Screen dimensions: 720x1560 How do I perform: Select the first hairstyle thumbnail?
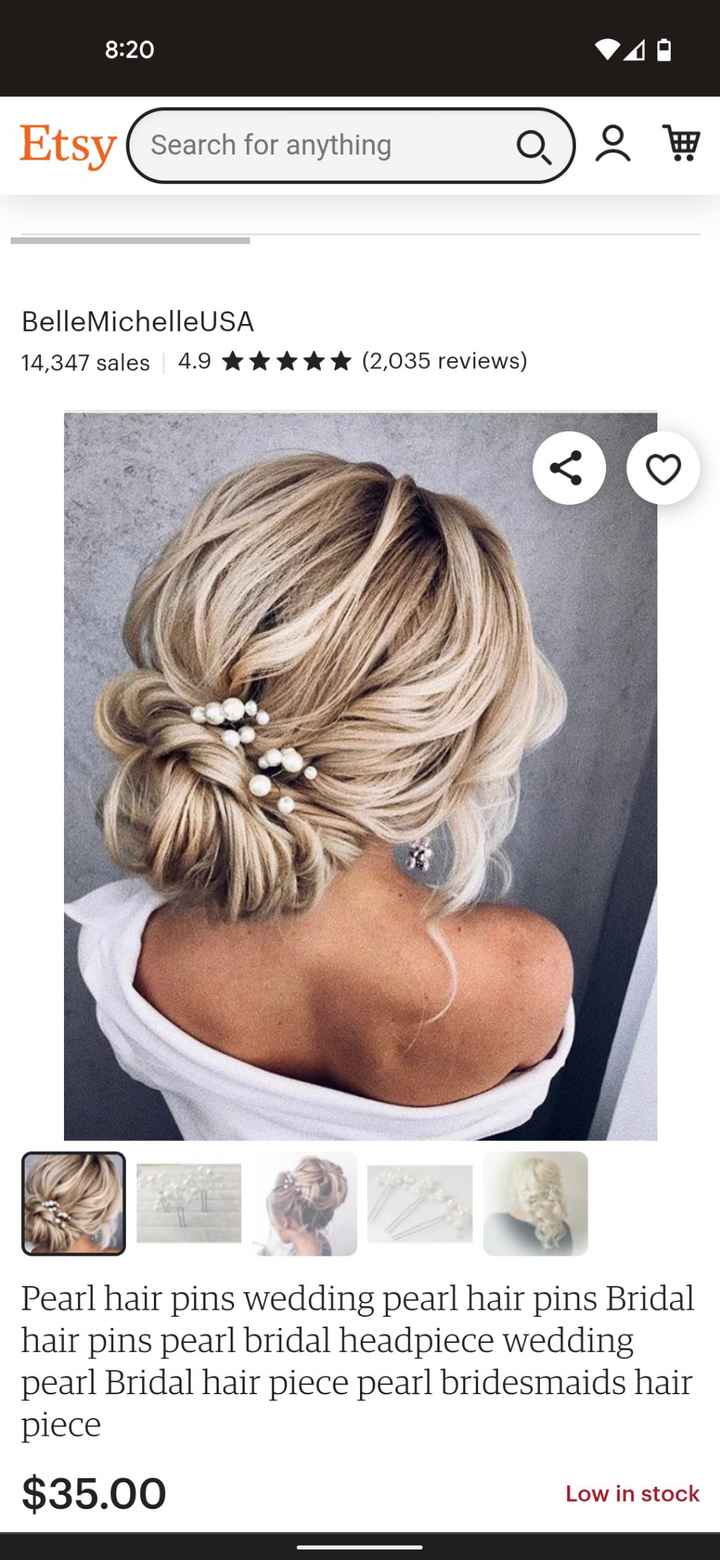pos(73,1203)
